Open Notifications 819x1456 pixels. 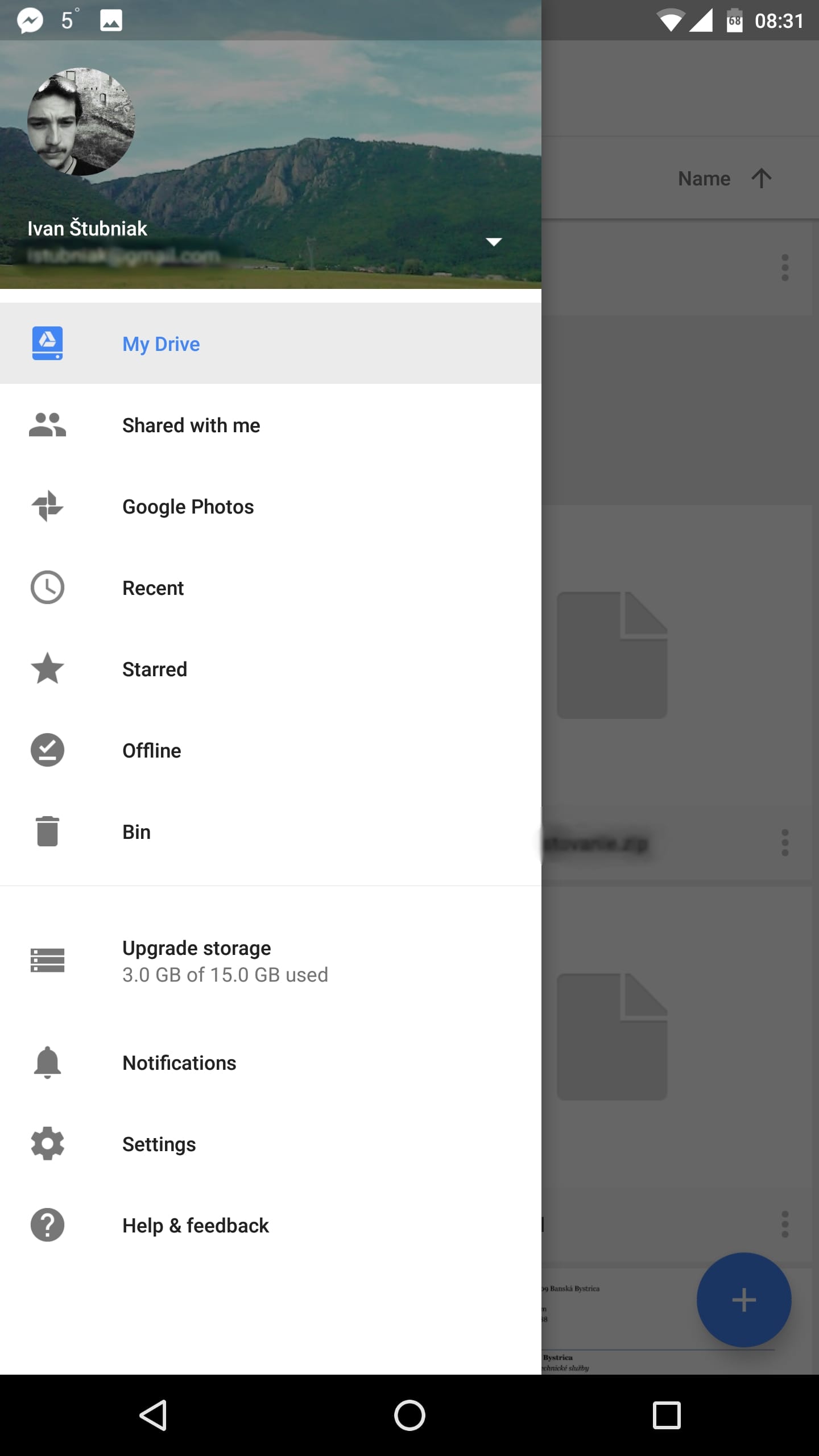(179, 1063)
